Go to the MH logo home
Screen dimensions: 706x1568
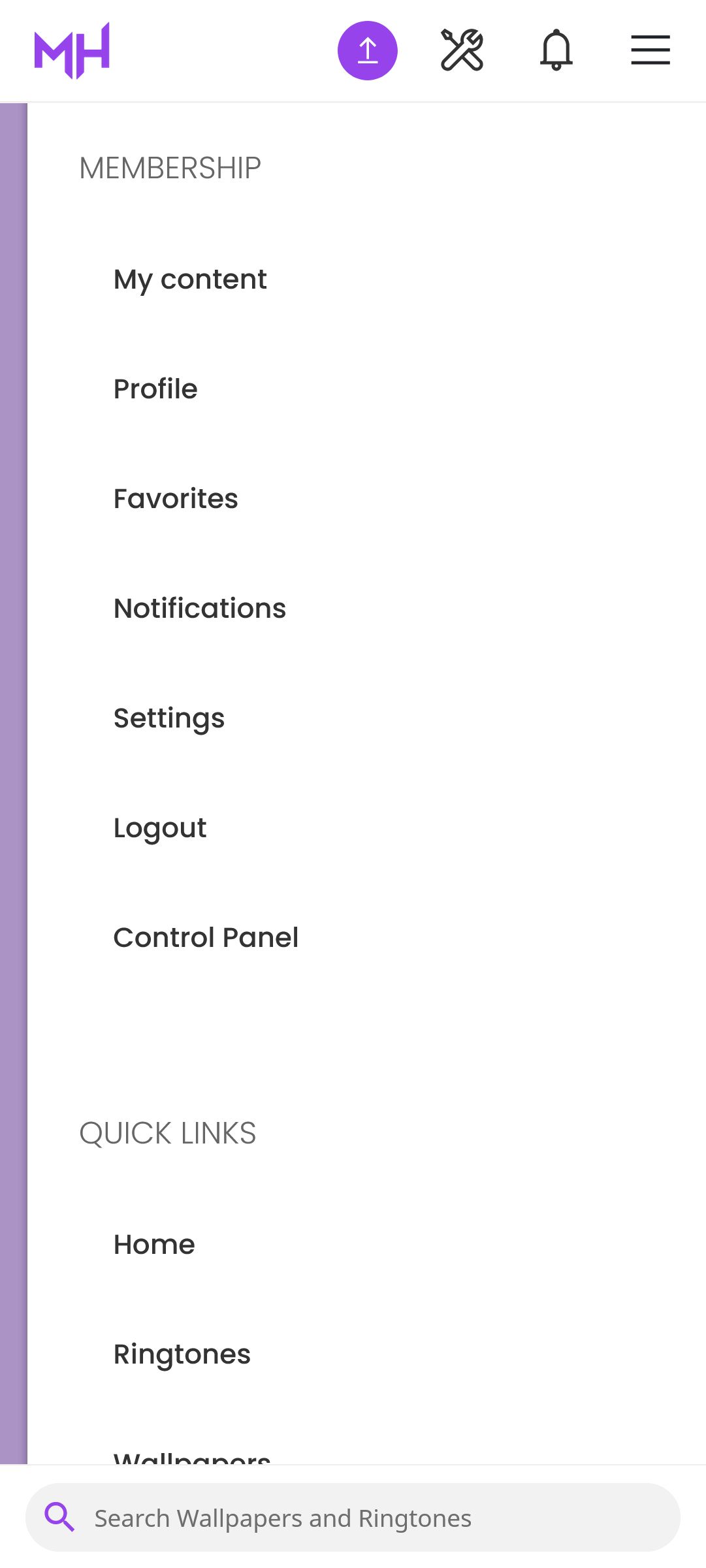[x=72, y=51]
